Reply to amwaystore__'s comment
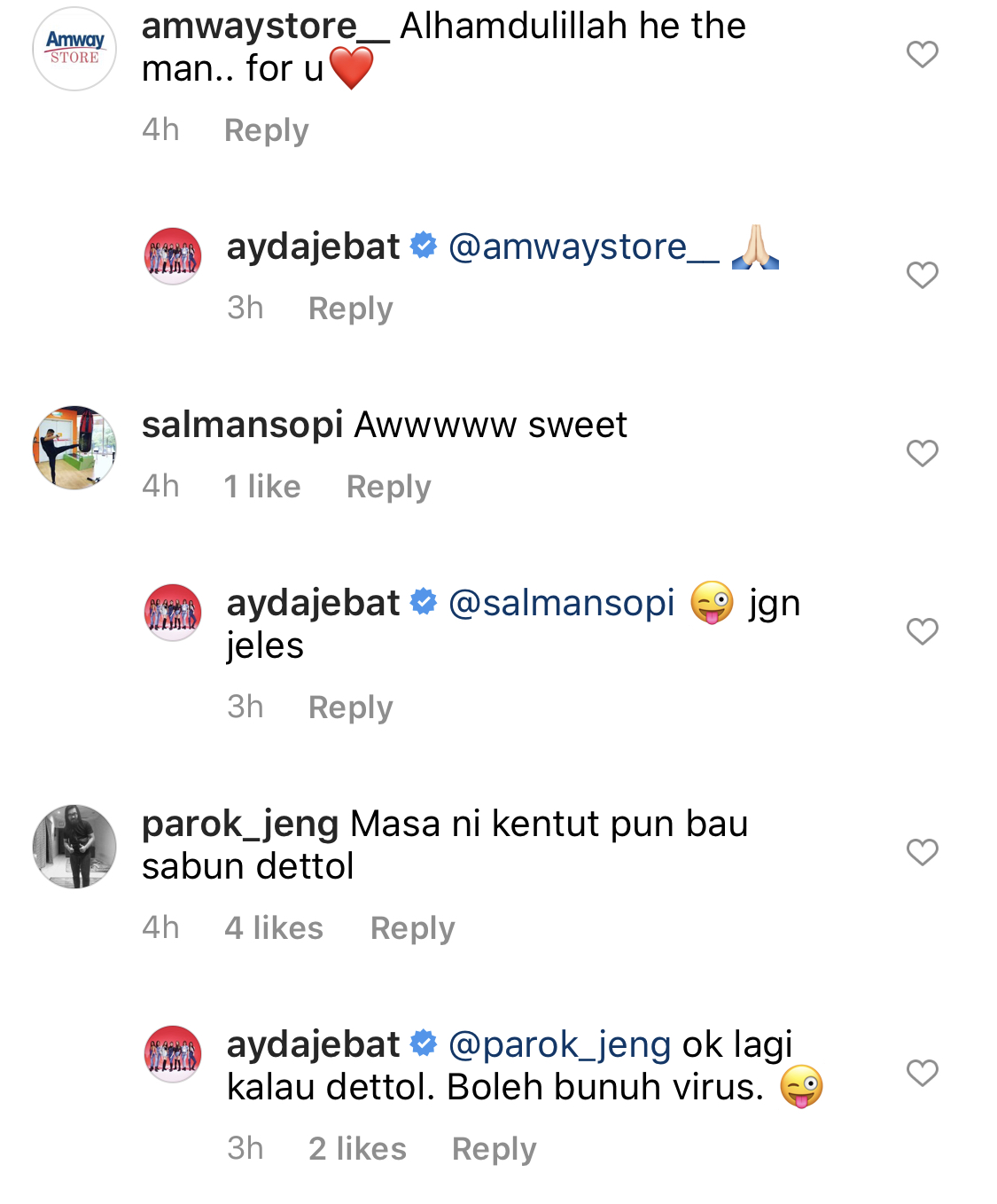Image resolution: width=997 pixels, height=1204 pixels. 266,130
